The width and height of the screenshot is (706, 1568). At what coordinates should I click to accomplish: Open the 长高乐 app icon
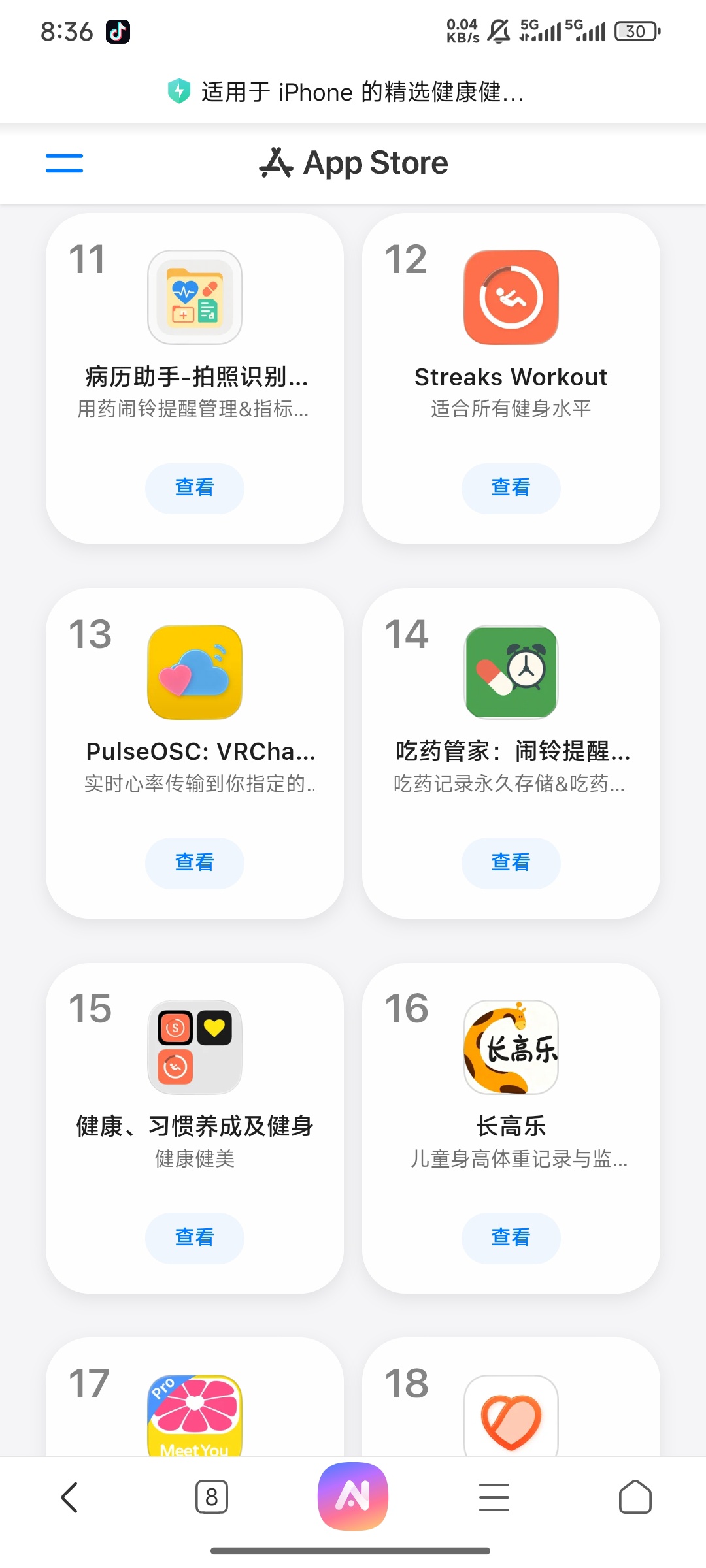tap(511, 1047)
